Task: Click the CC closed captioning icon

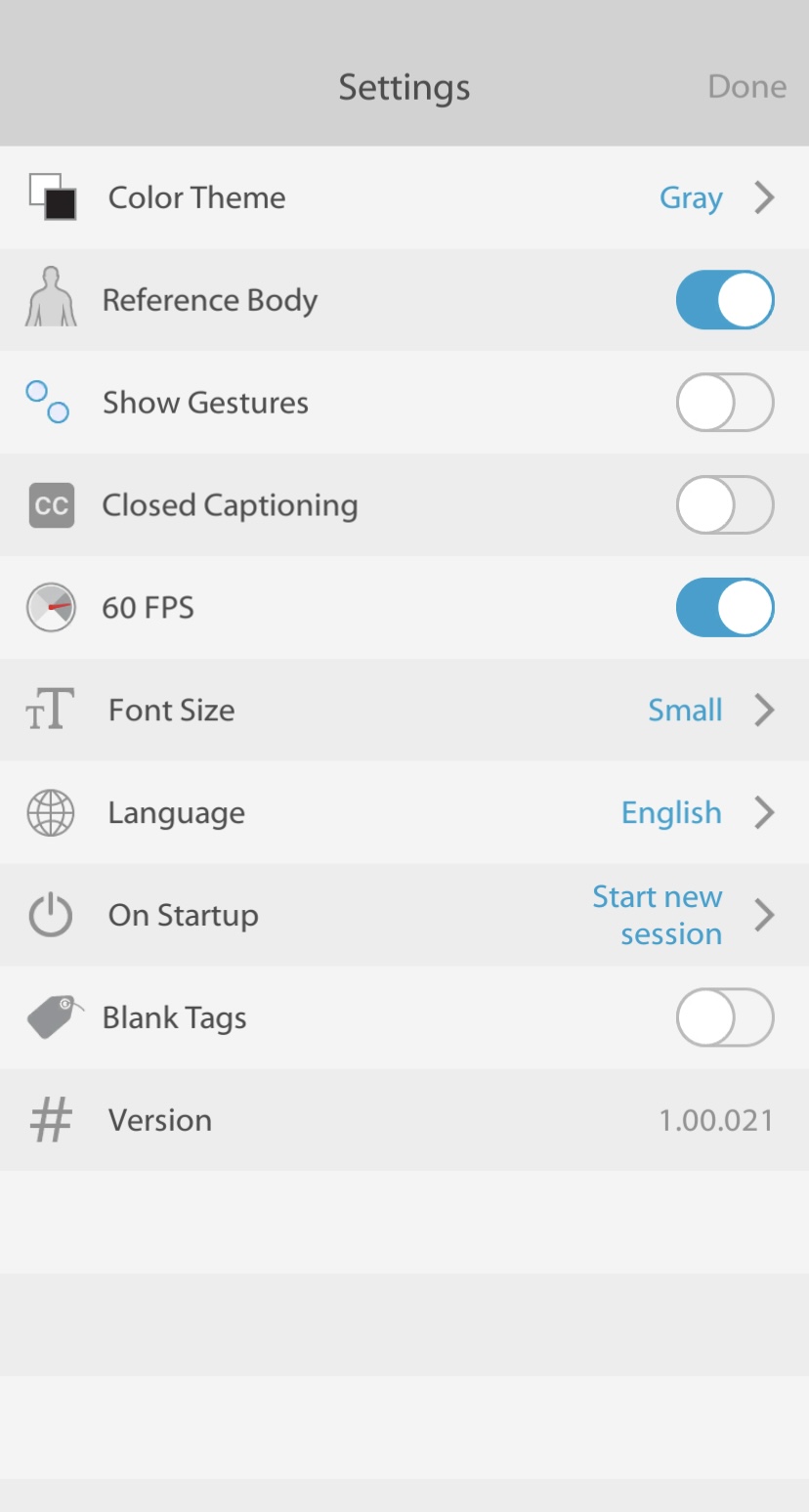Action: point(50,504)
